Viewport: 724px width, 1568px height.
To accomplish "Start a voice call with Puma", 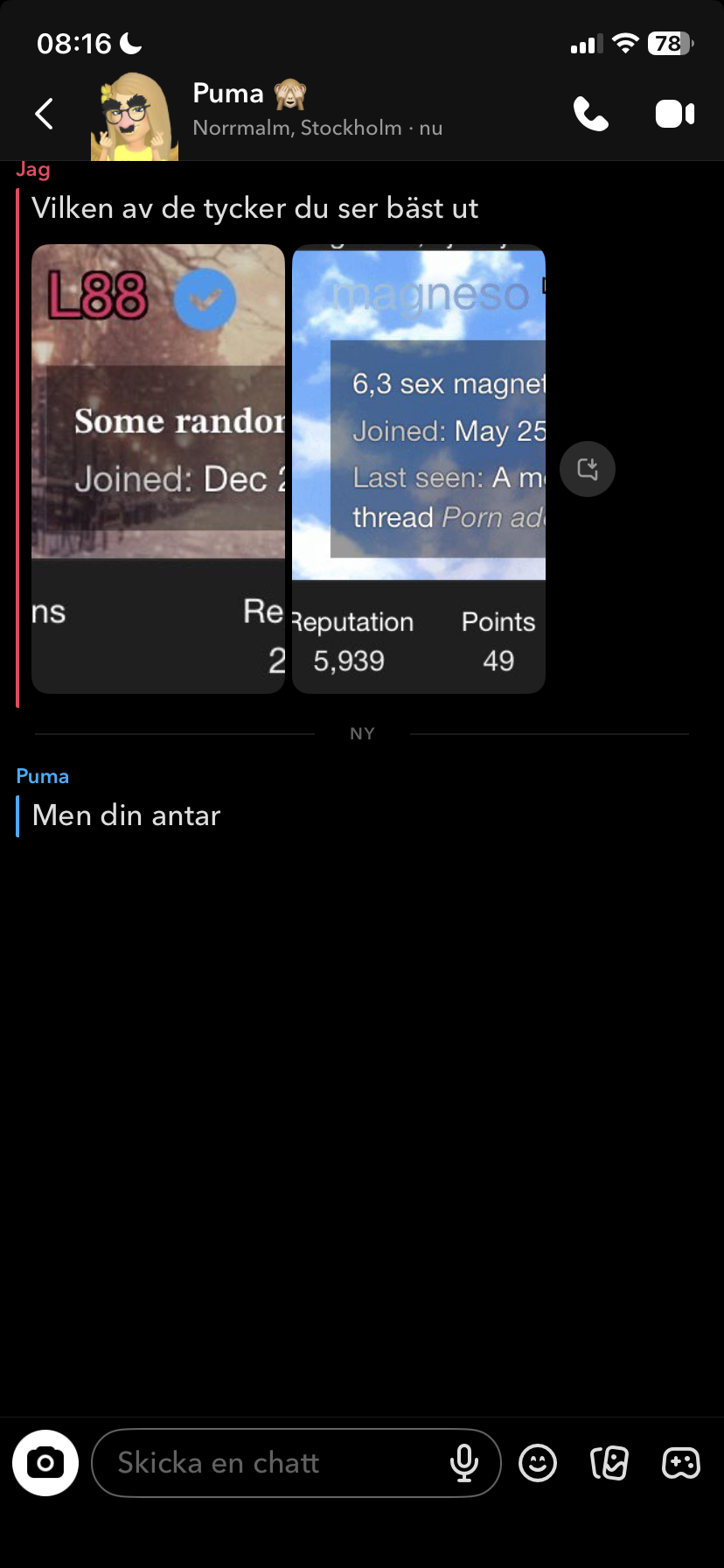I will pos(591,114).
